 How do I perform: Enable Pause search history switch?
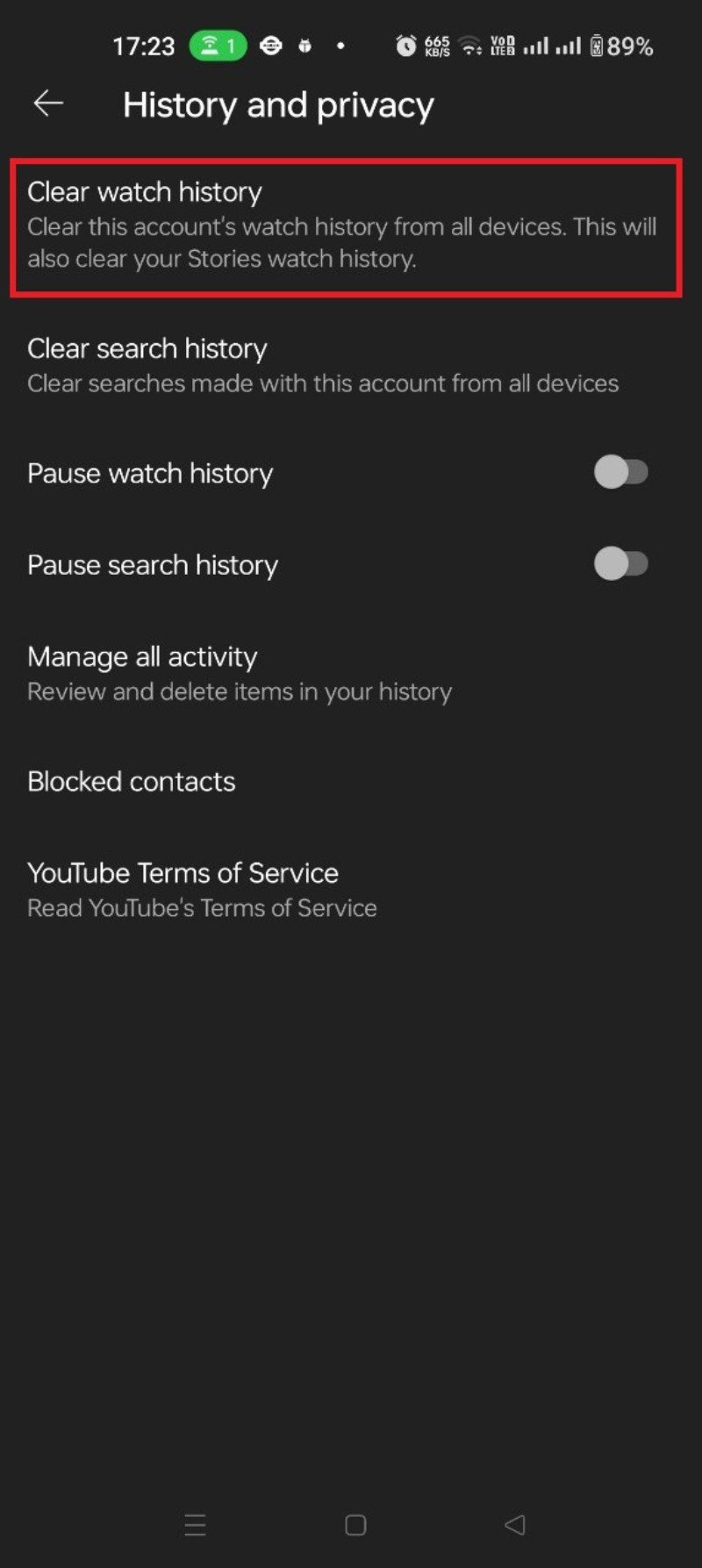point(620,563)
